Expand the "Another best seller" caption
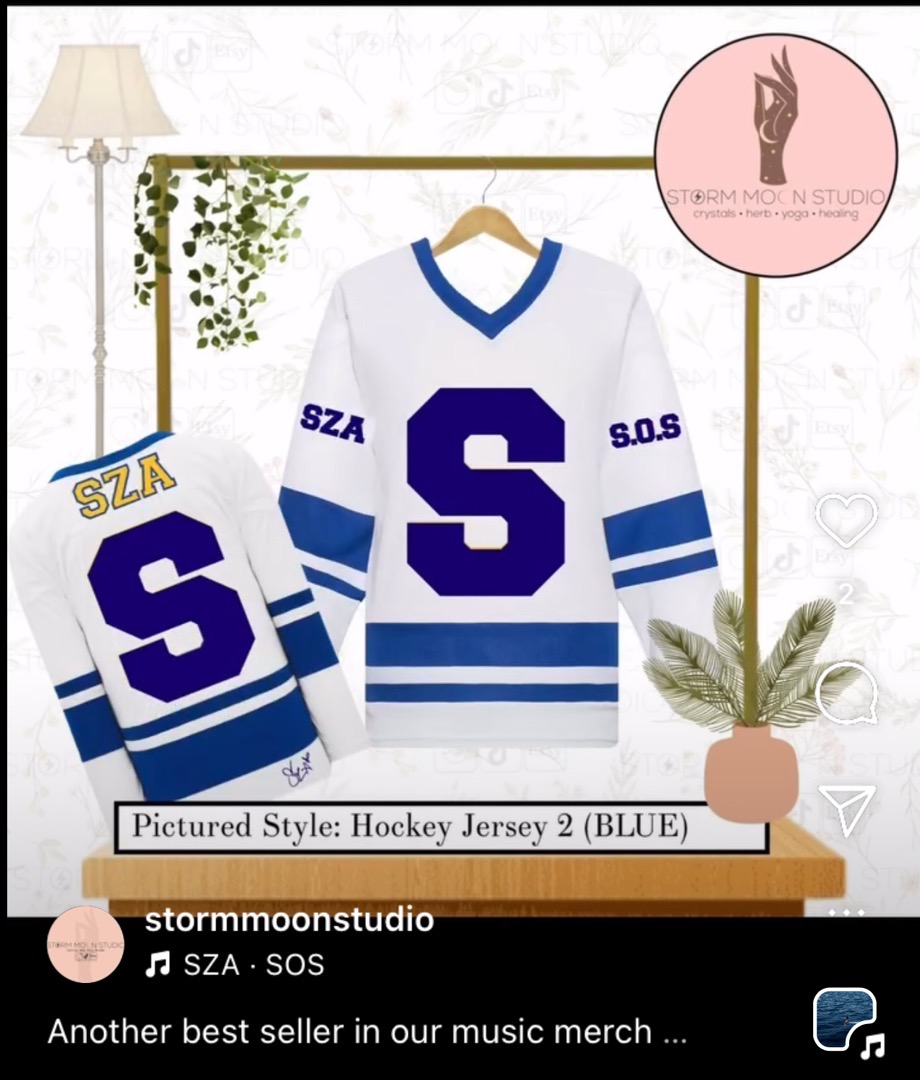920x1080 pixels. click(367, 1031)
